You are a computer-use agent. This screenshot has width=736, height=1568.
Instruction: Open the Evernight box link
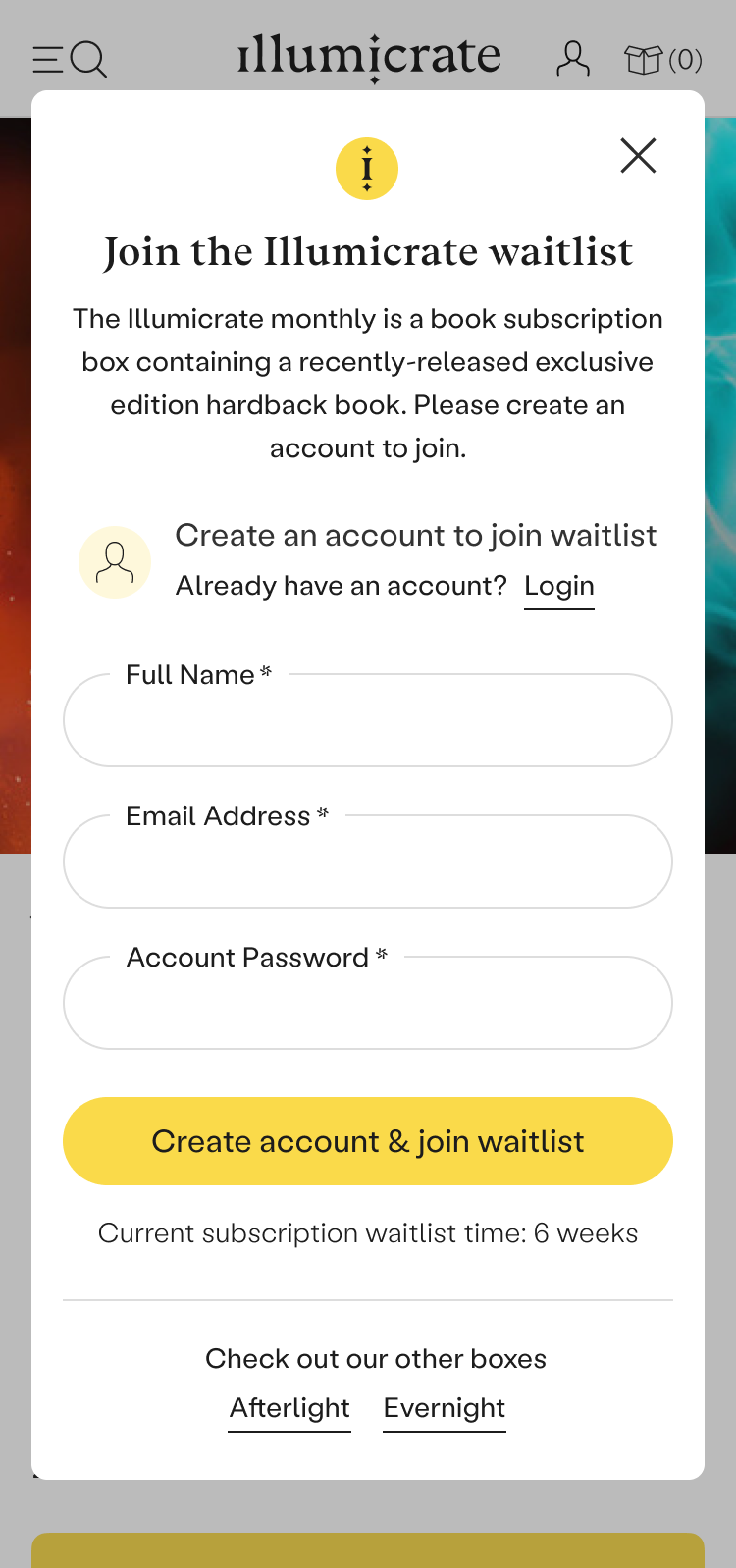(x=444, y=1408)
